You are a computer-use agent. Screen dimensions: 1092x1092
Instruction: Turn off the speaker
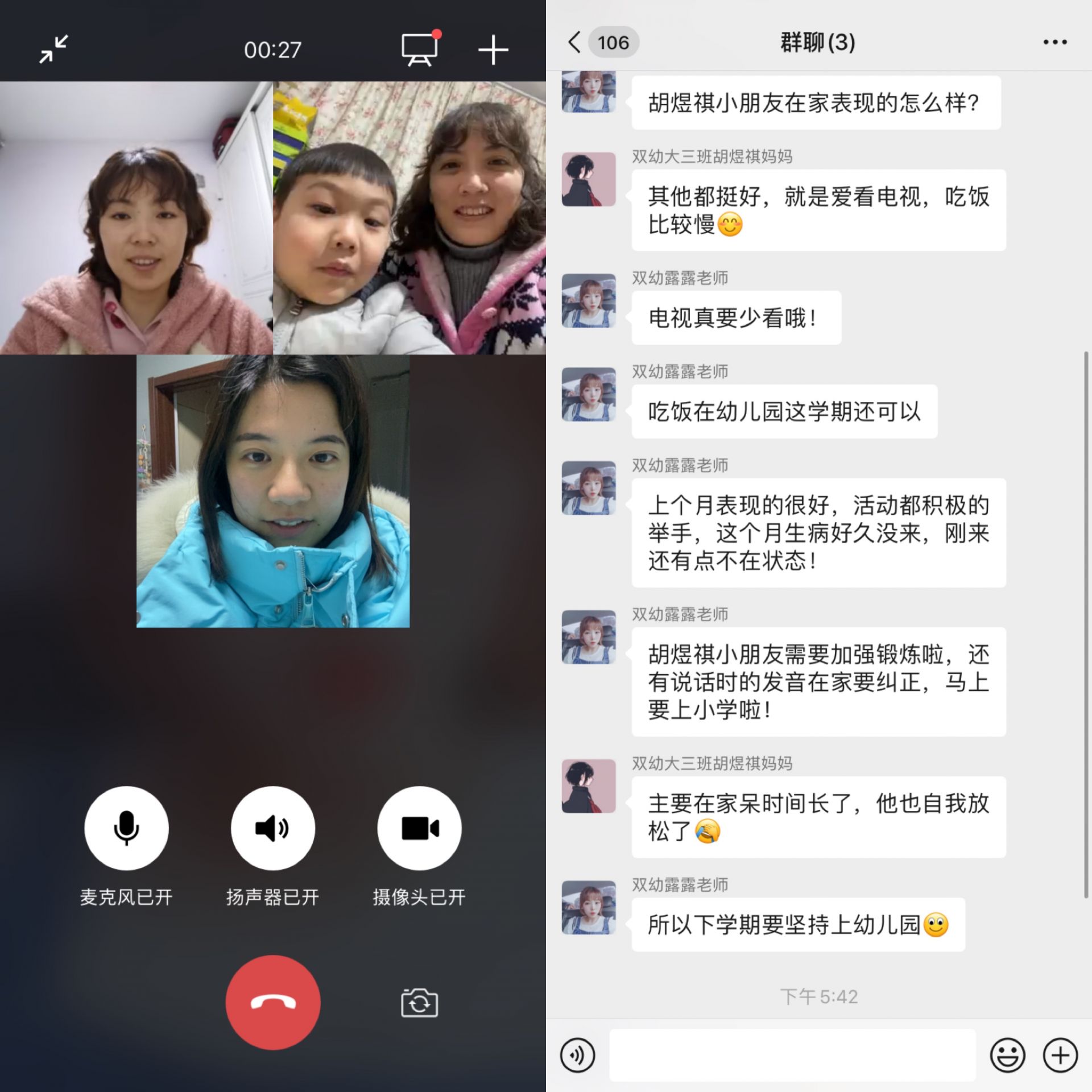[x=272, y=828]
